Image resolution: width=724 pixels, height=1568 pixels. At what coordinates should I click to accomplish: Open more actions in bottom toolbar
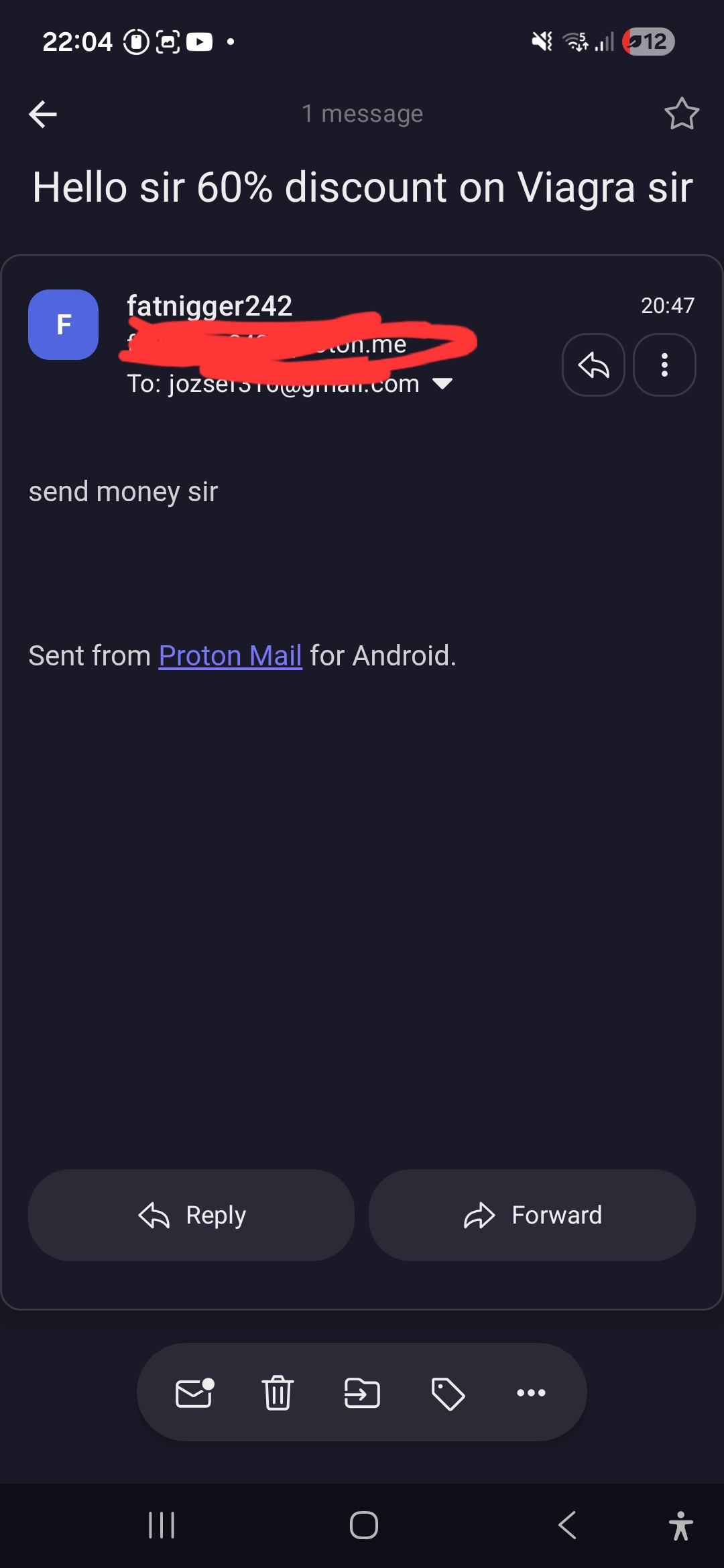[531, 1393]
